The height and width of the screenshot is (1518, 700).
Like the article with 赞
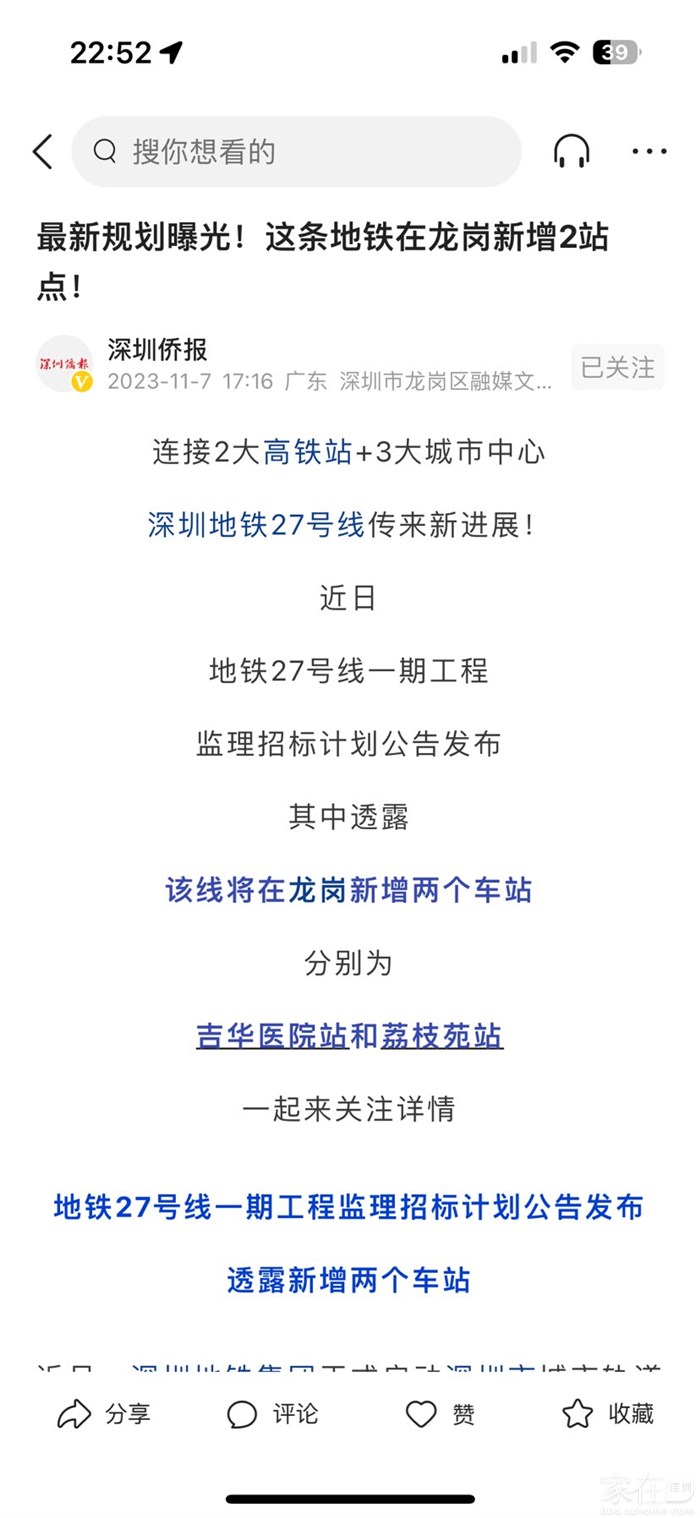point(440,1413)
